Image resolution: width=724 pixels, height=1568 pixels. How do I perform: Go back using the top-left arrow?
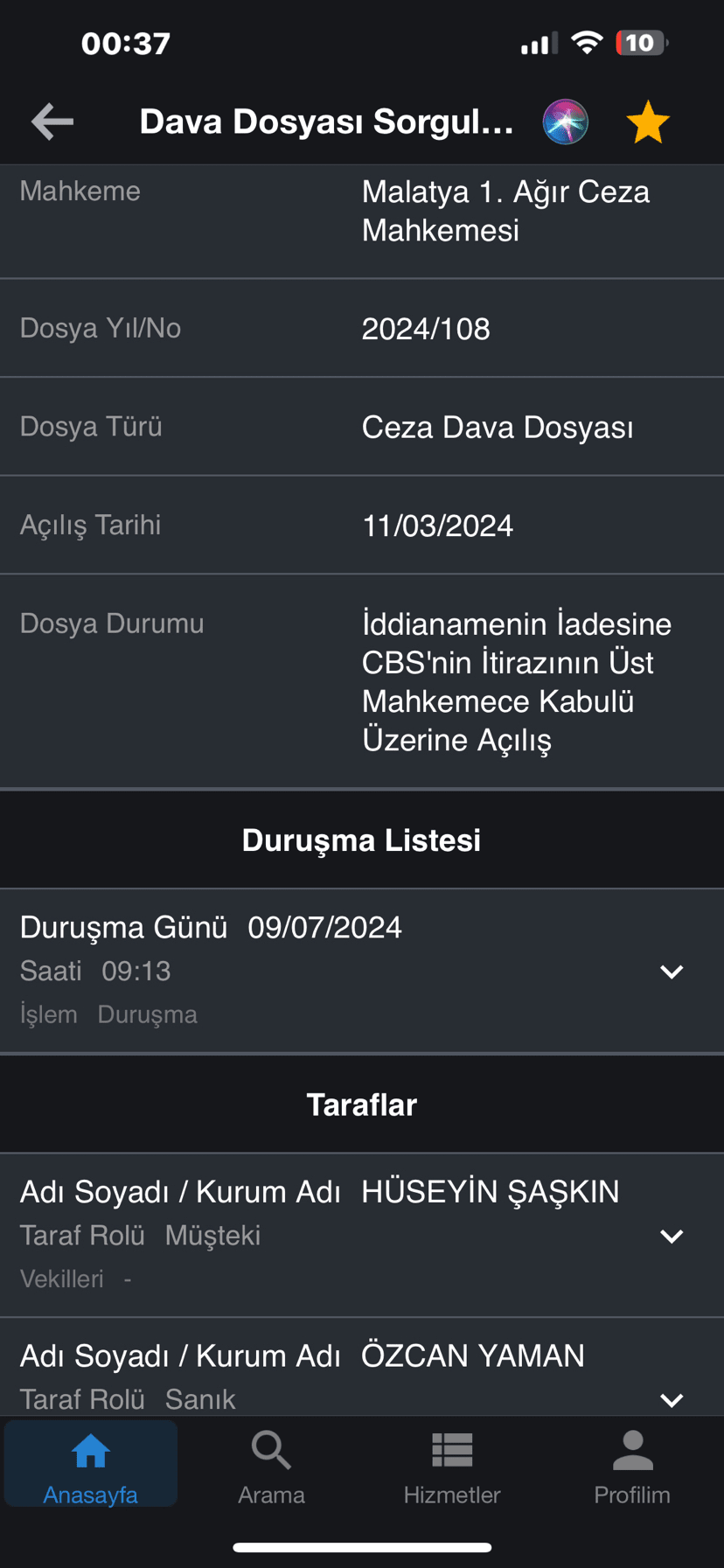coord(52,122)
